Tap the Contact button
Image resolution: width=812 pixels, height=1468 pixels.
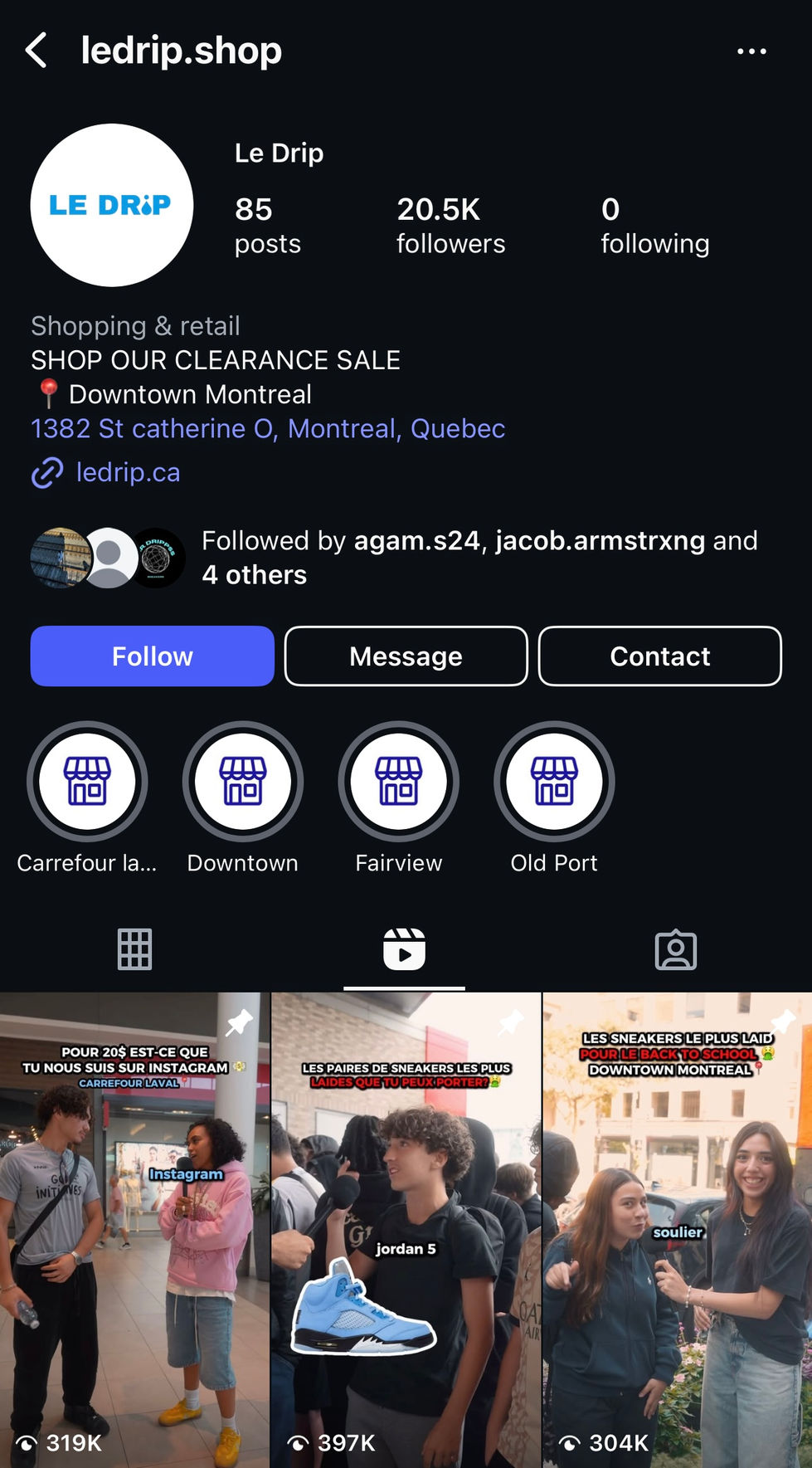tap(660, 656)
